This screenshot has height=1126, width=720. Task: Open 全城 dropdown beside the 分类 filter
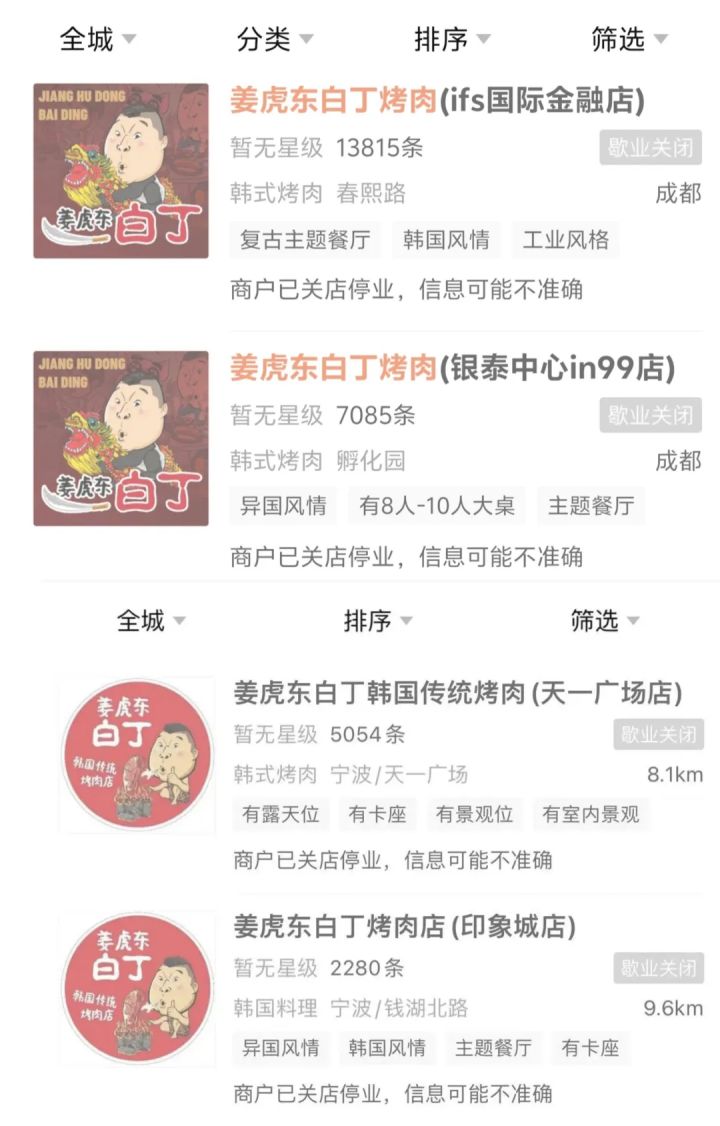pos(97,40)
